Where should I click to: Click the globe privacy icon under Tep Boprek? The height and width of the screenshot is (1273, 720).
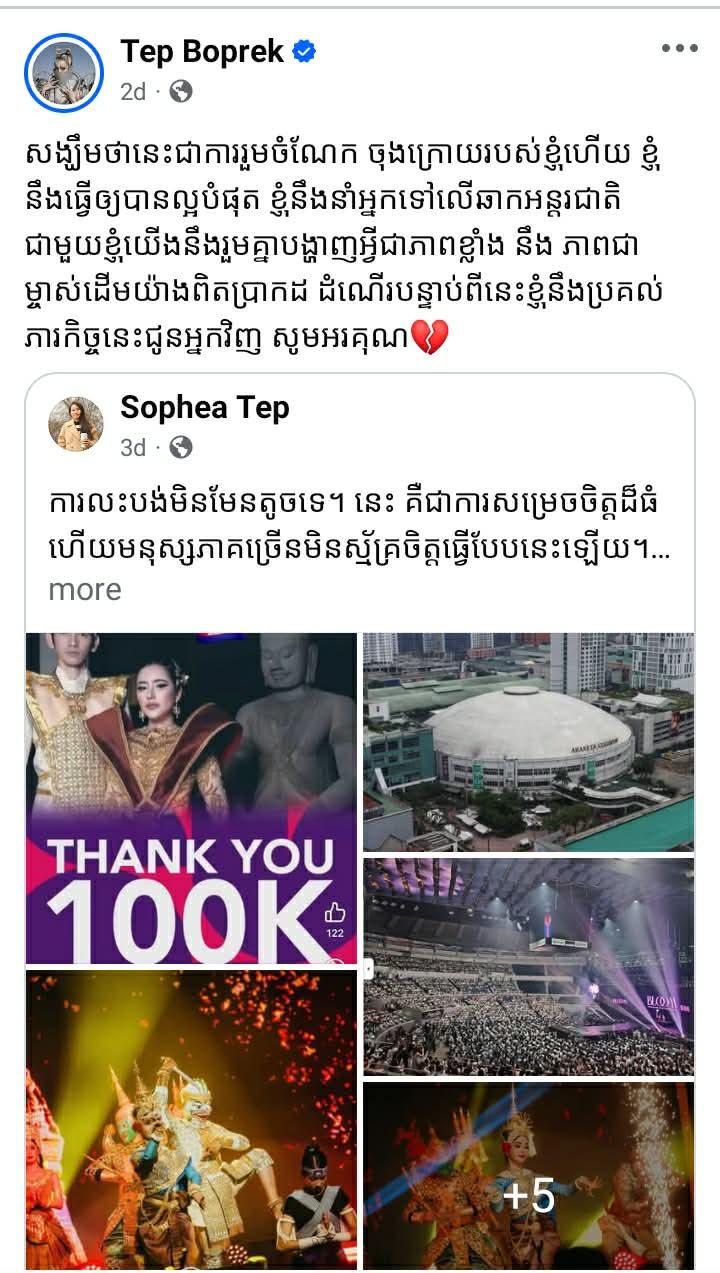pyautogui.click(x=180, y=90)
